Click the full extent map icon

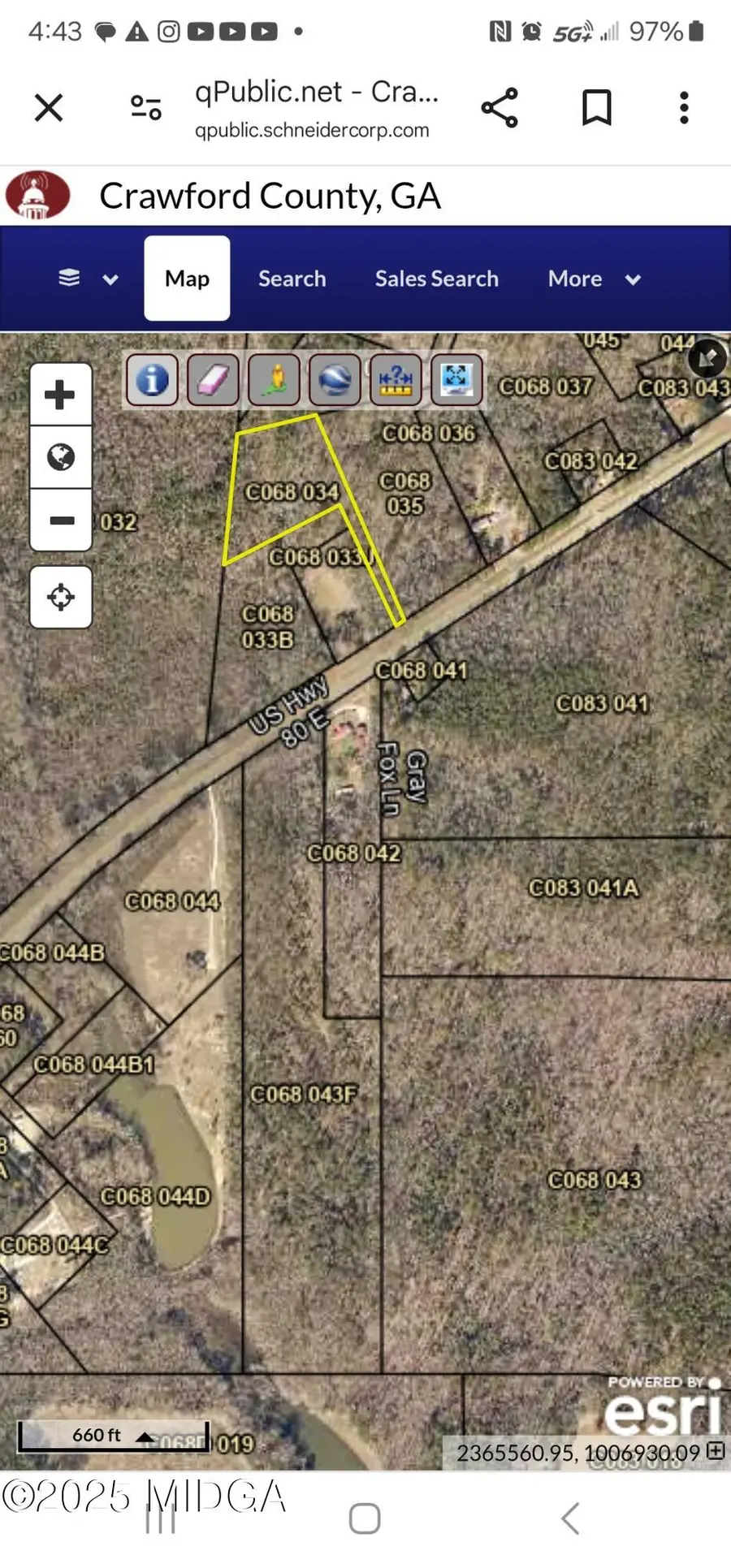(456, 379)
